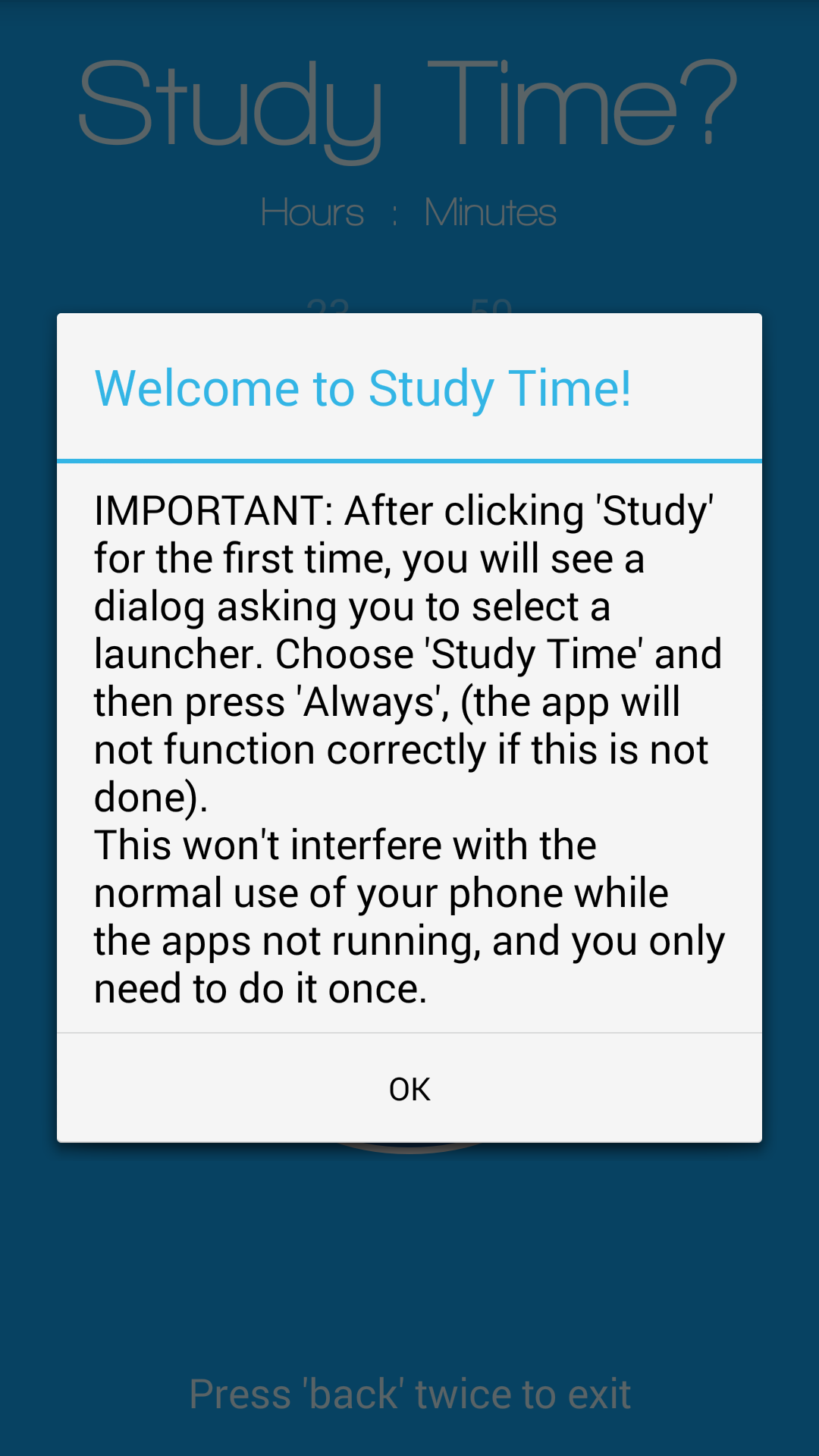Click the blue divider under the dialog title
This screenshot has width=819, height=1456.
pos(409,458)
